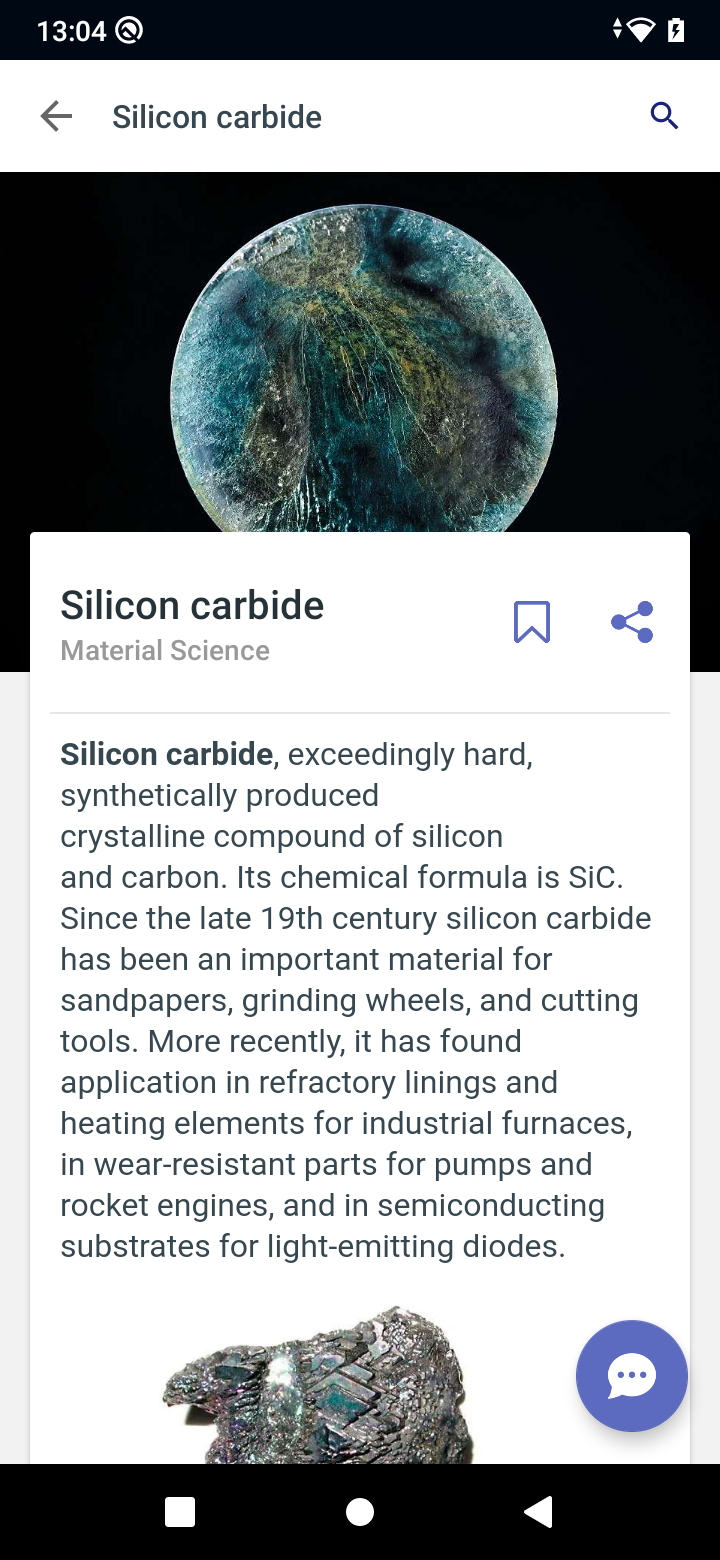The image size is (720, 1560).
Task: Click the search icon
Action: [x=664, y=115]
